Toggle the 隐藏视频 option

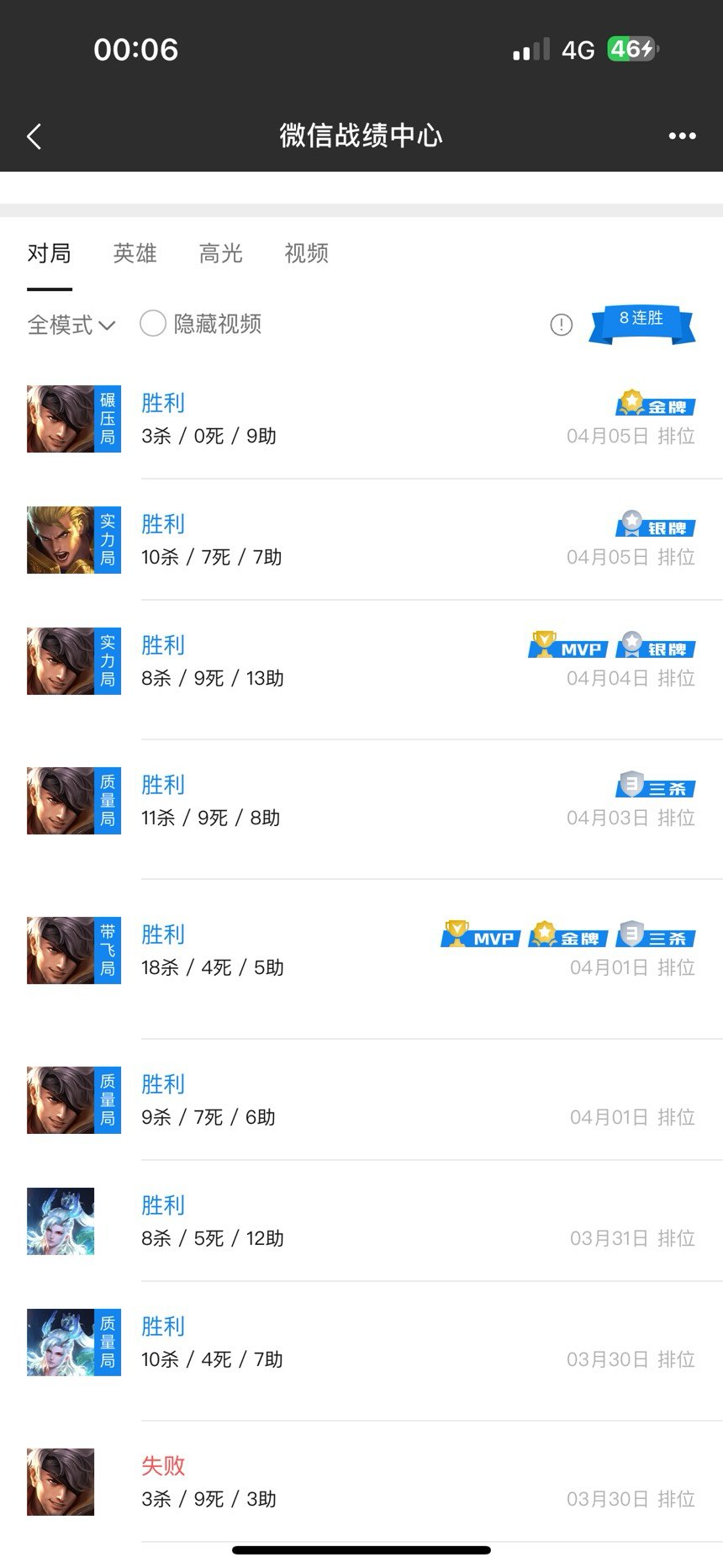(x=153, y=324)
